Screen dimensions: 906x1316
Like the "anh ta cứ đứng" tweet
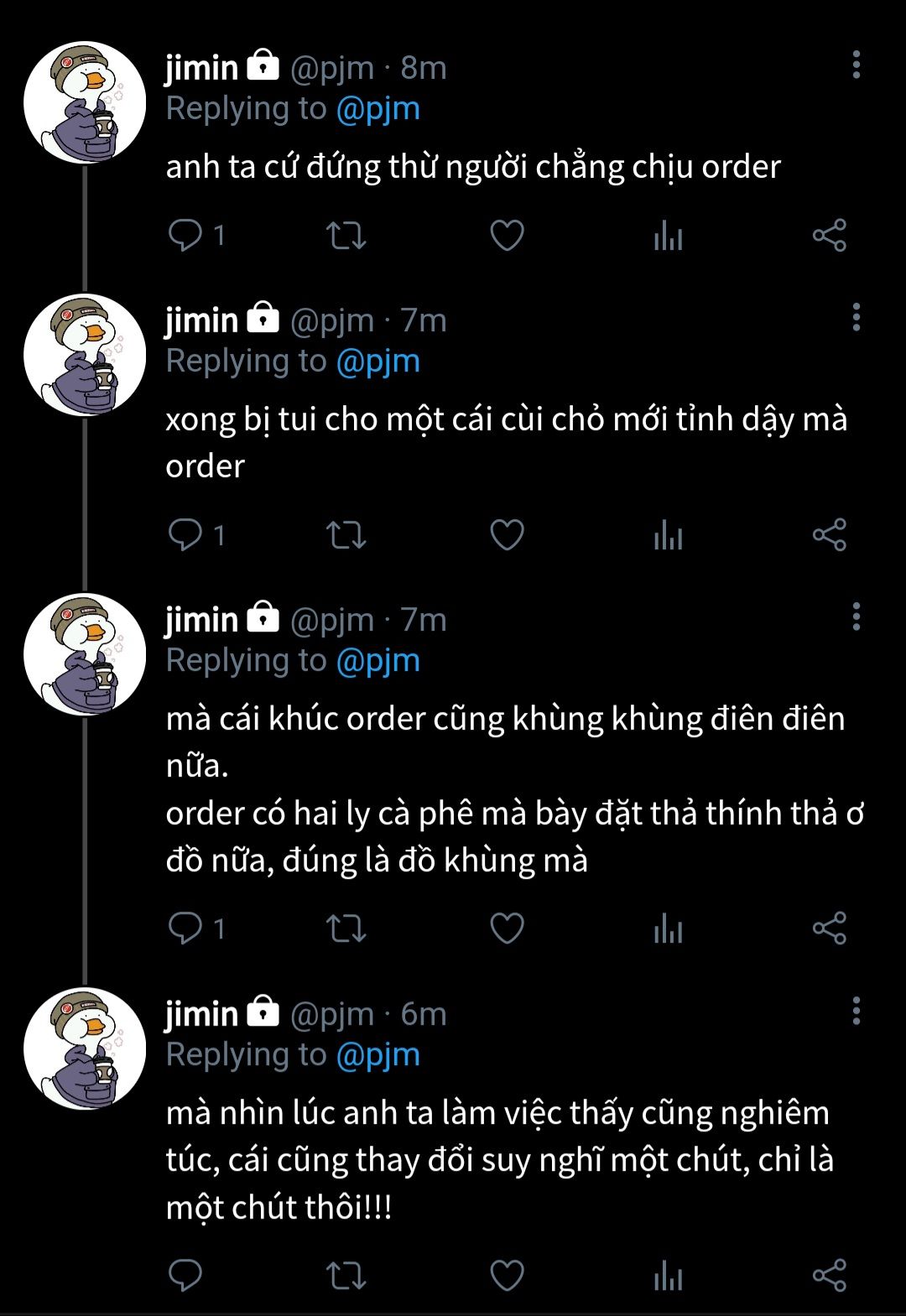point(507,236)
